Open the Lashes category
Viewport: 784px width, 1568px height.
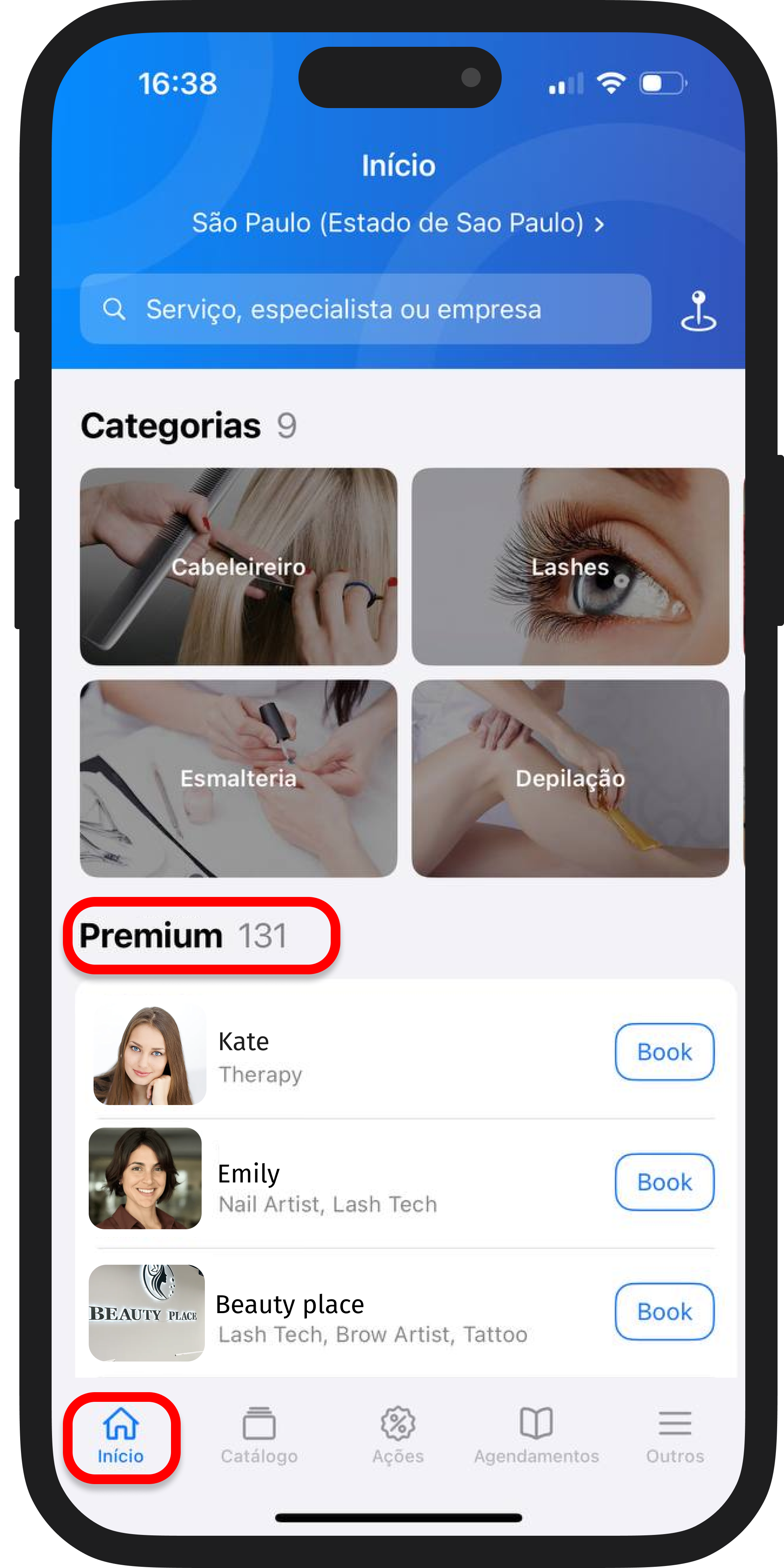point(570,566)
